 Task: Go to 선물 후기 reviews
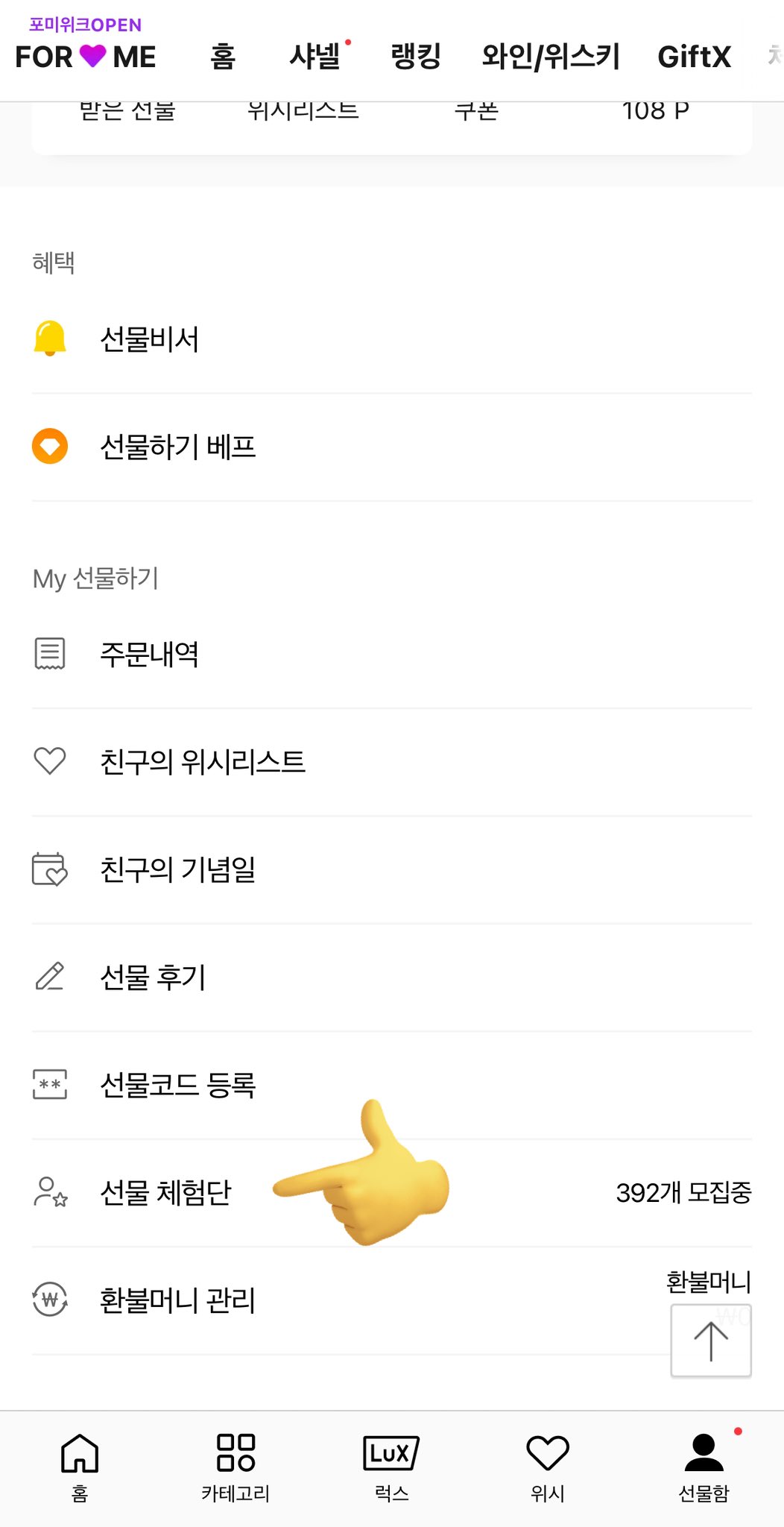click(x=153, y=977)
